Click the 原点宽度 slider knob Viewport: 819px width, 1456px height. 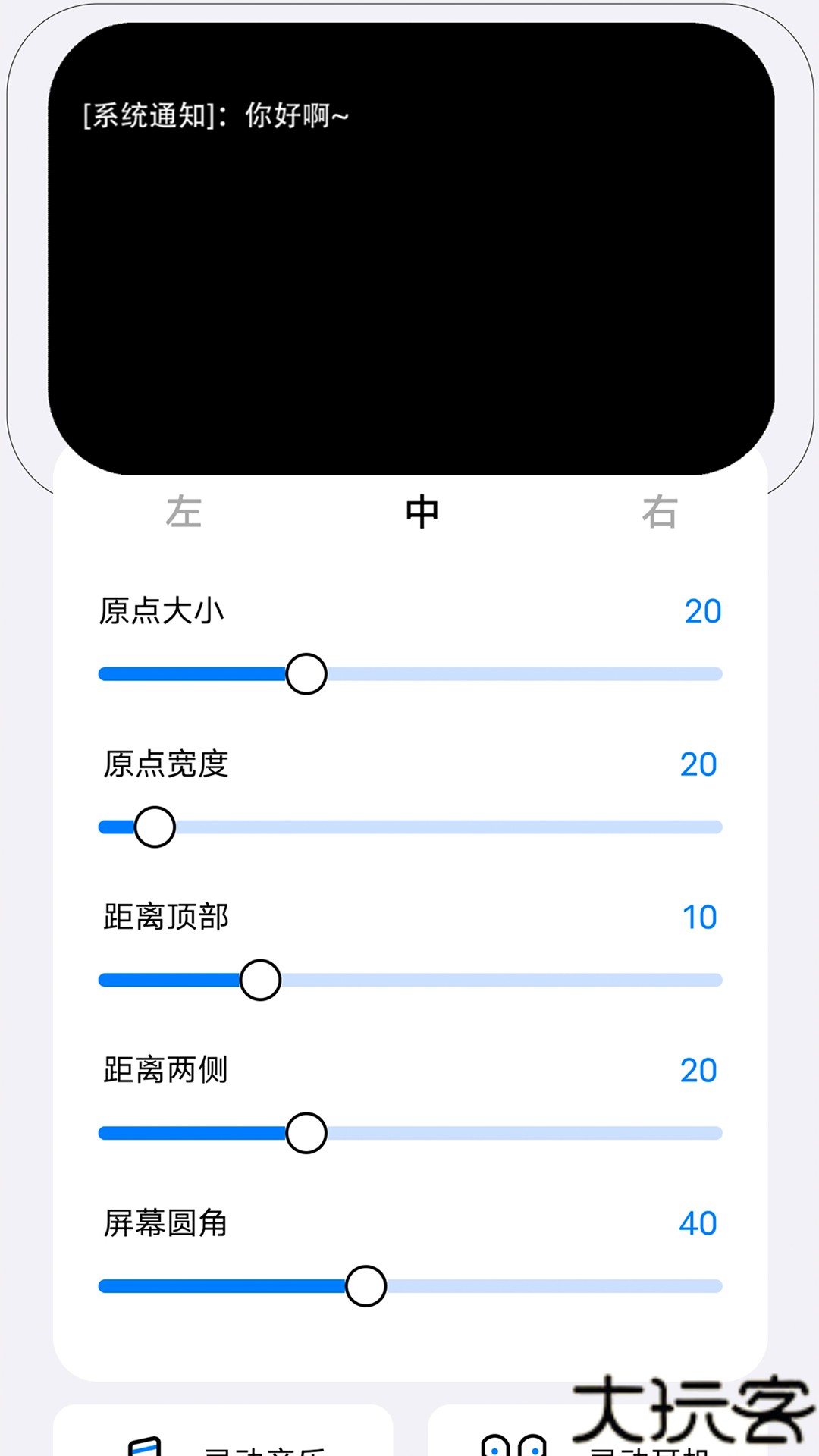point(155,827)
